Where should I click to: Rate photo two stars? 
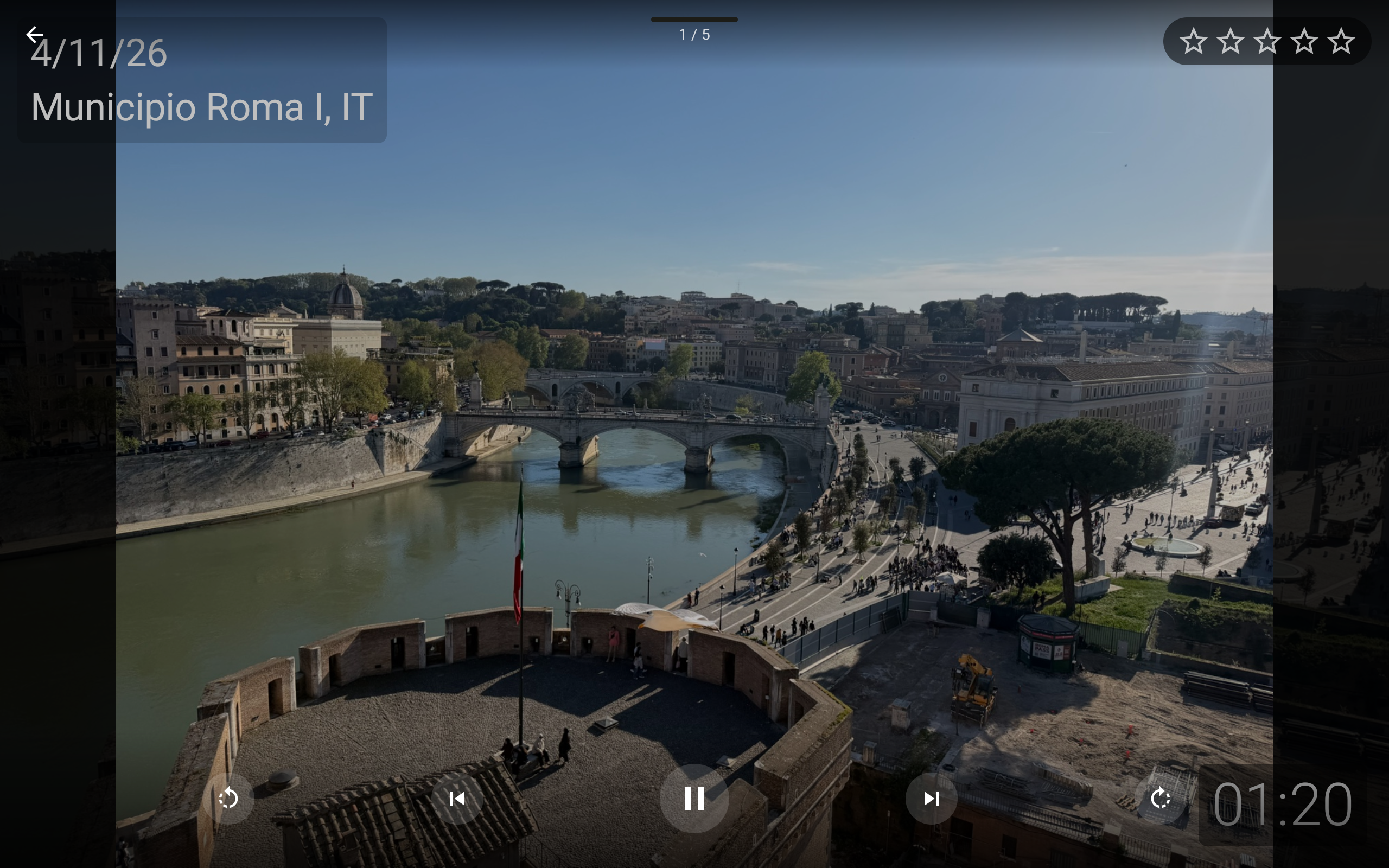1230,41
